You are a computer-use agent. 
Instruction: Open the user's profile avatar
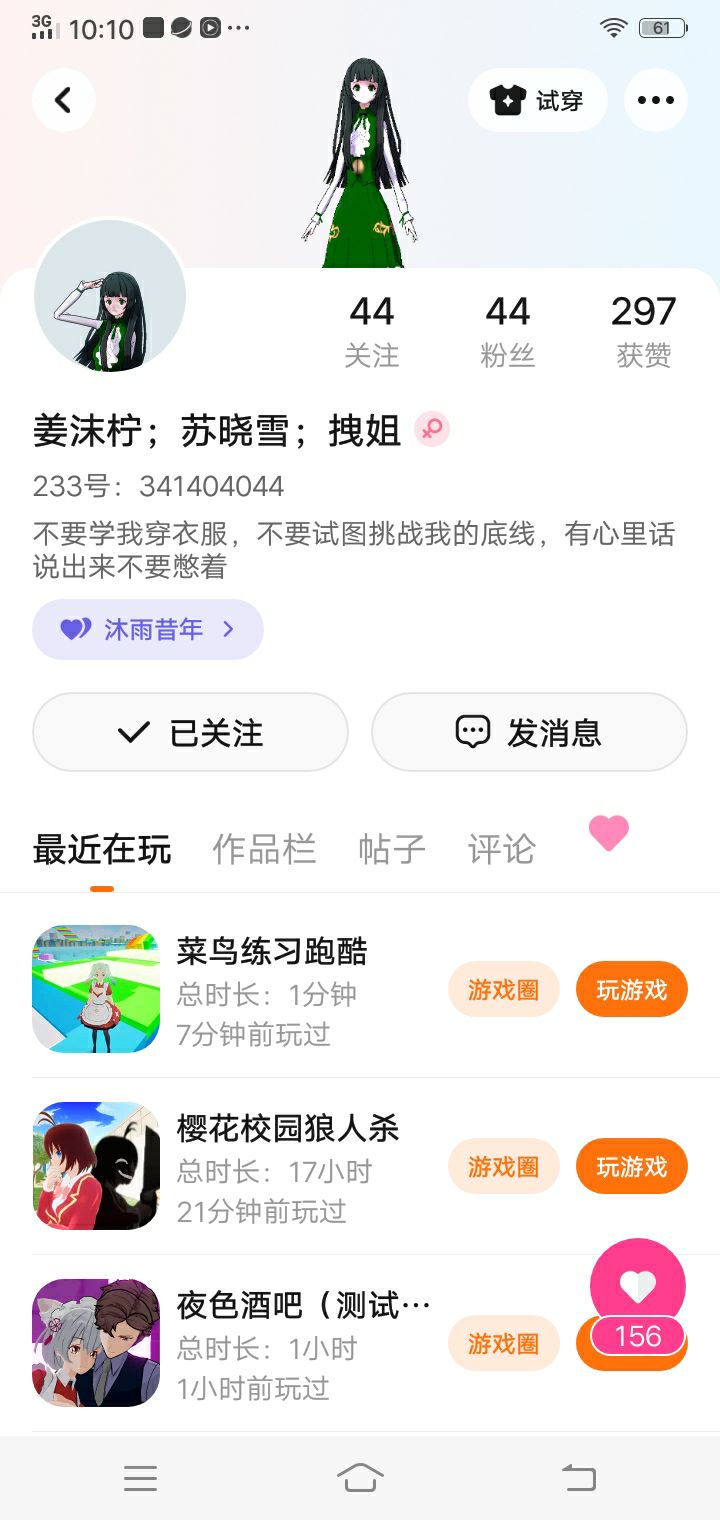(x=110, y=297)
